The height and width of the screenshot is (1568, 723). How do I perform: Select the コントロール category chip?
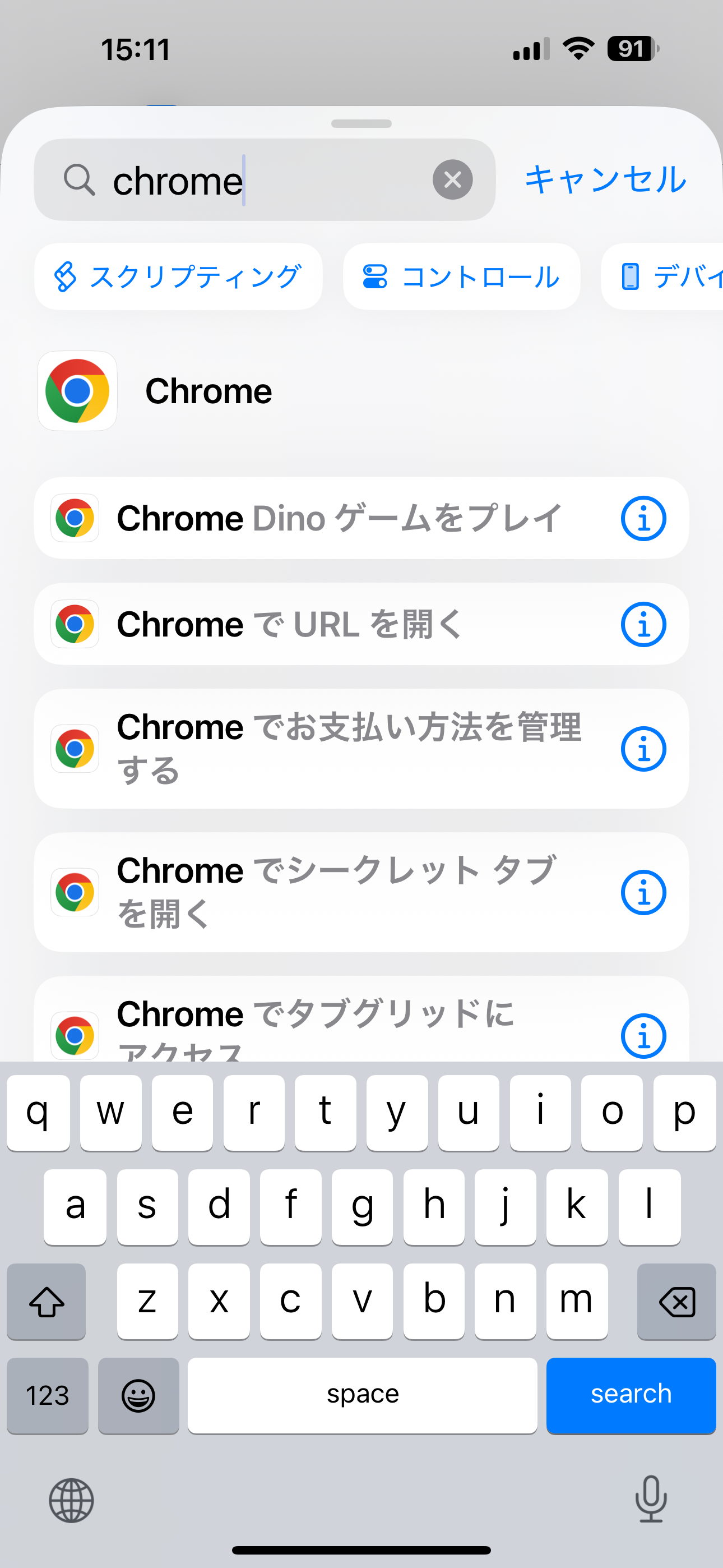click(461, 276)
